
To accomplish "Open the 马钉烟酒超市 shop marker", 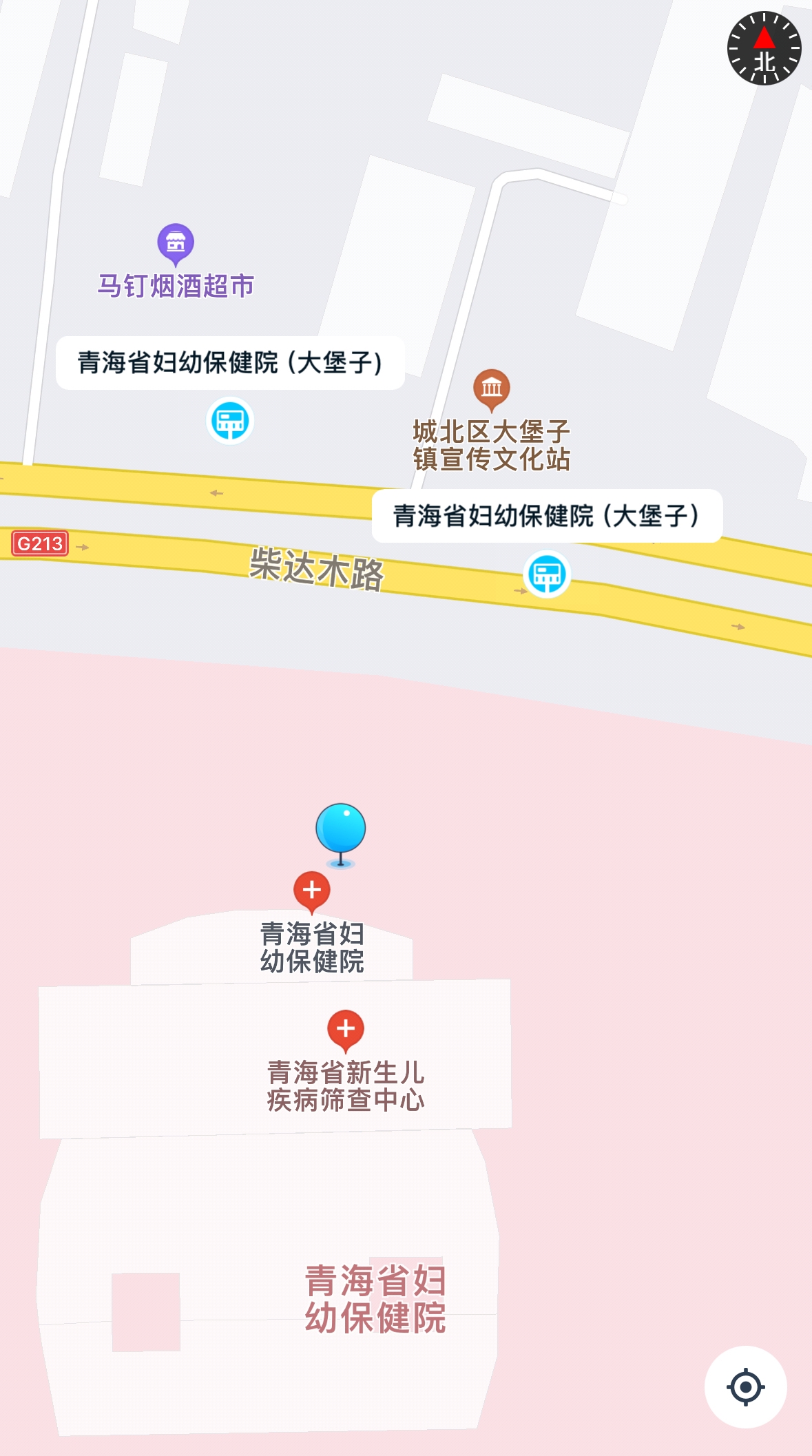I will click(176, 243).
